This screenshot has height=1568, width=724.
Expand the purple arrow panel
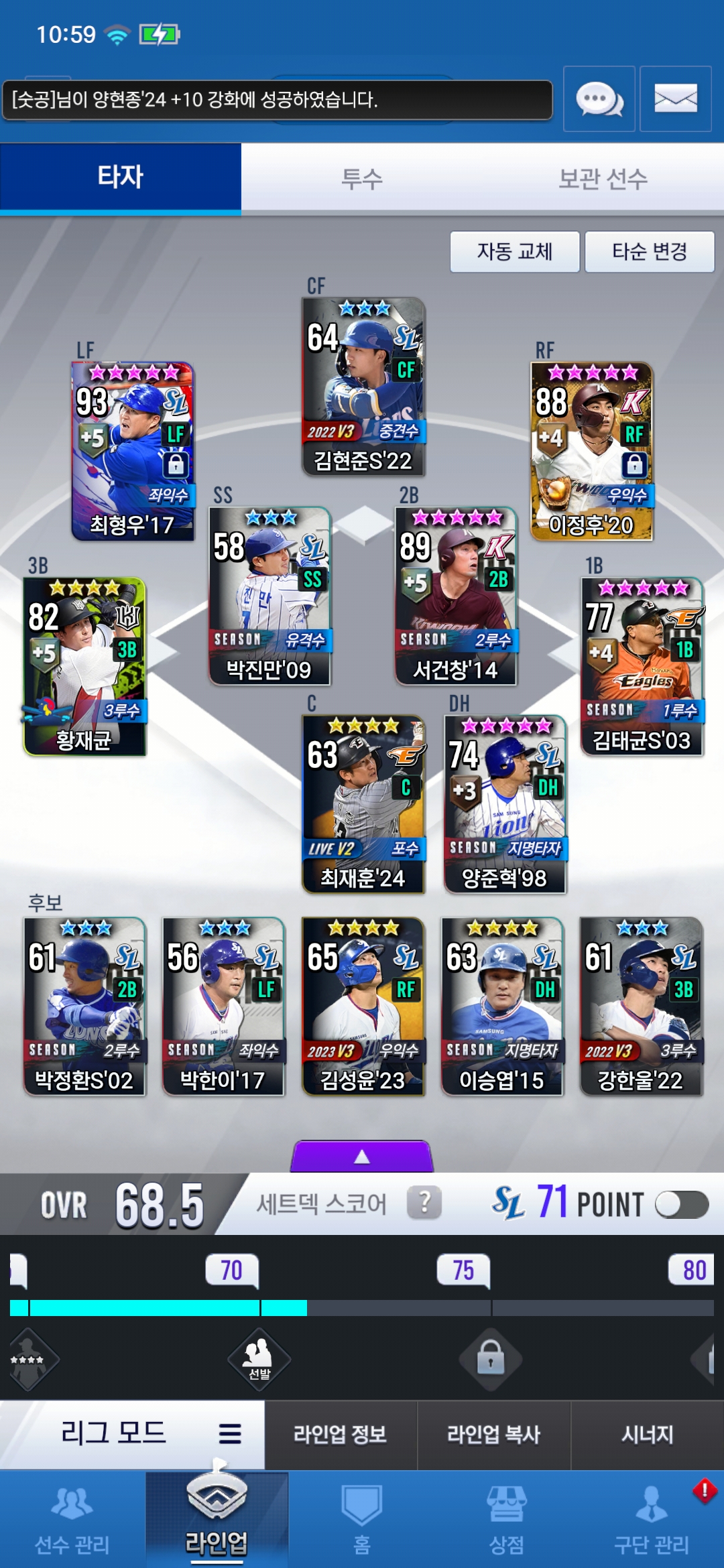pos(362,1157)
